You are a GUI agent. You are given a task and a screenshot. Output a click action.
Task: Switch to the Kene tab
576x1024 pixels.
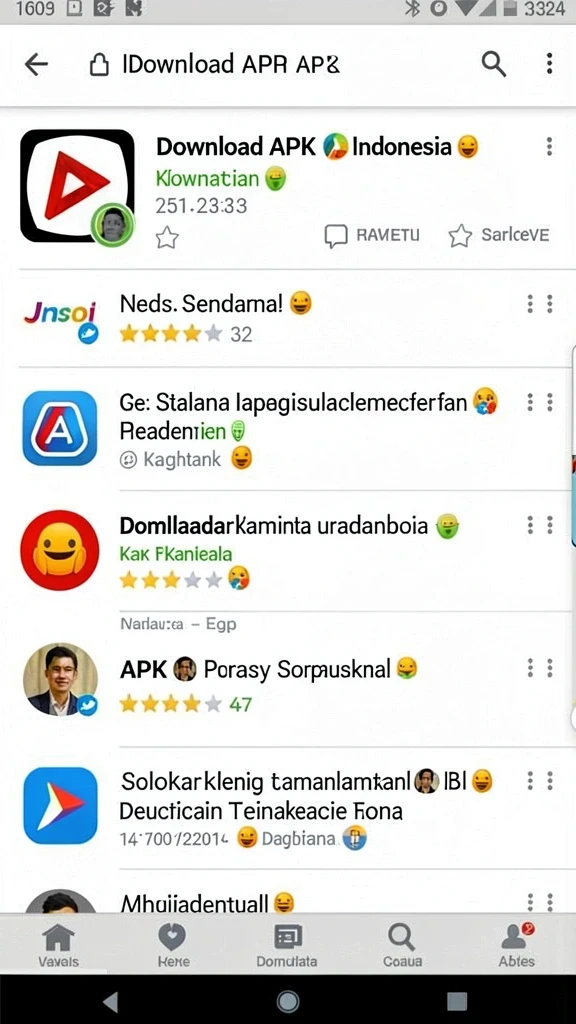tap(173, 945)
